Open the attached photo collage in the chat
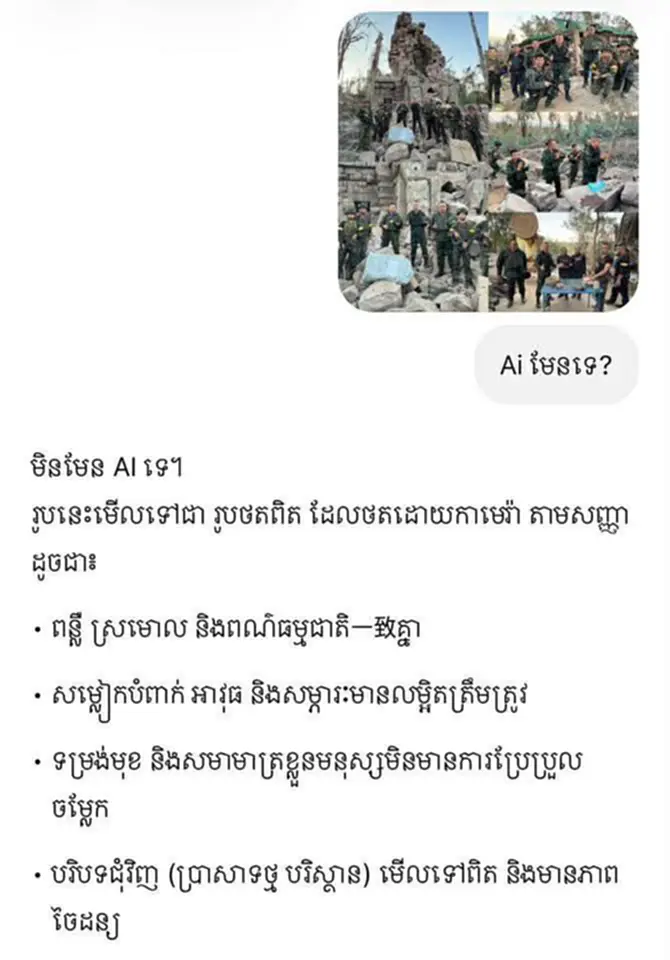Image resolution: width=670 pixels, height=960 pixels. [488, 160]
